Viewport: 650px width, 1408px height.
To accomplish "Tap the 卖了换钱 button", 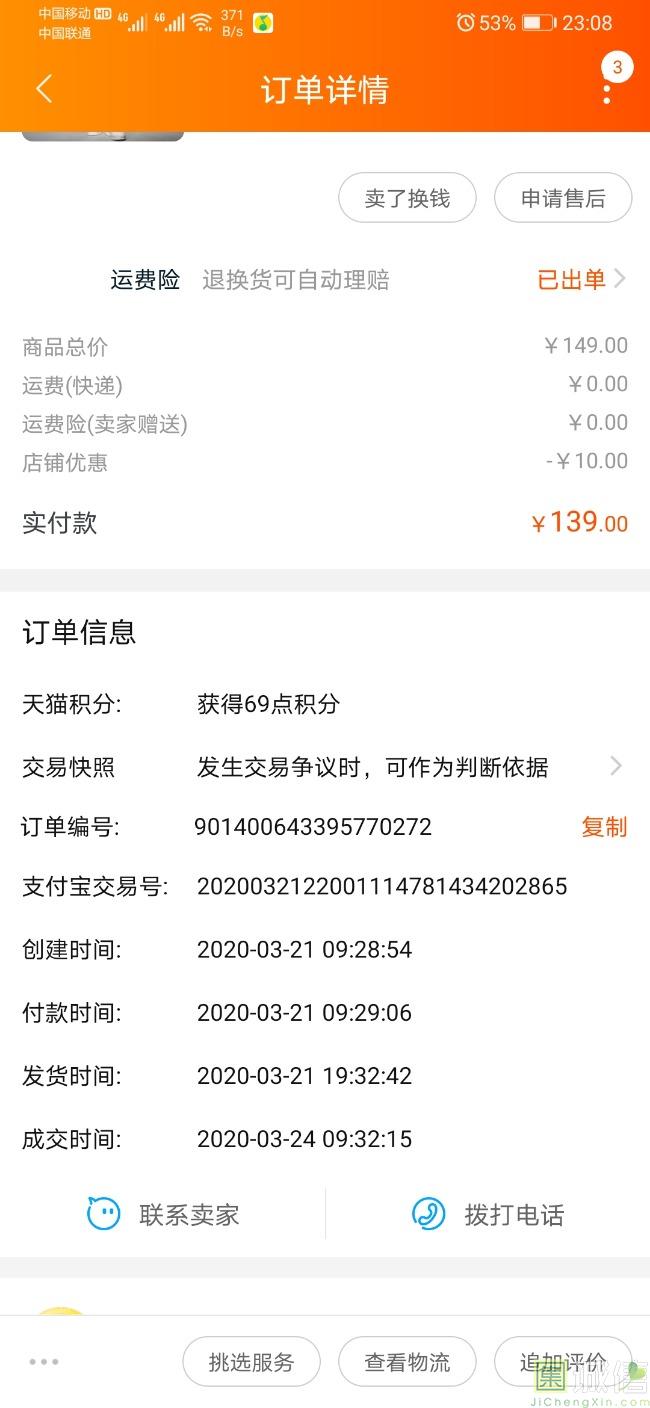I will pyautogui.click(x=407, y=198).
